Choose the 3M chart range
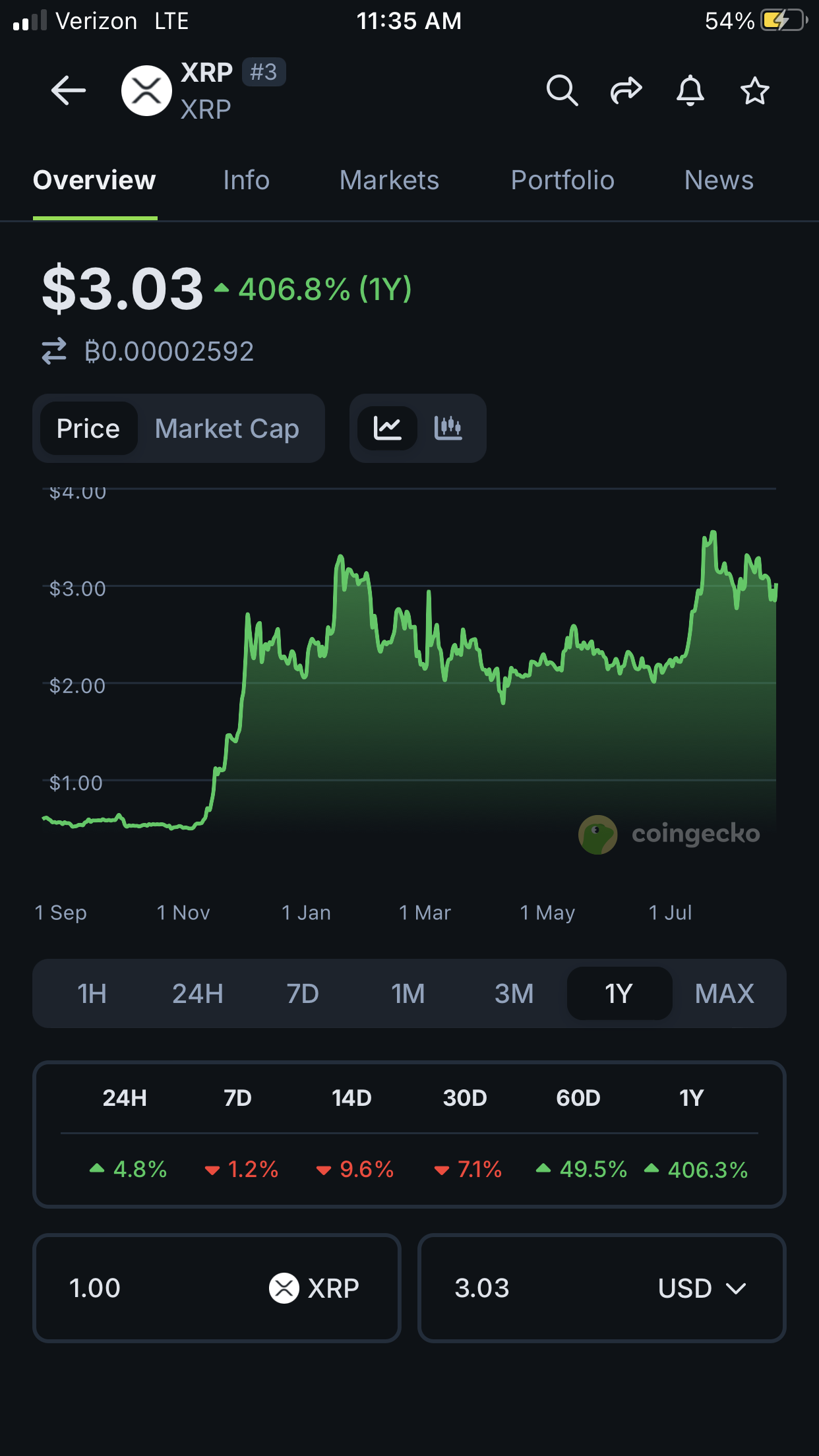Viewport: 819px width, 1456px height. (x=514, y=994)
